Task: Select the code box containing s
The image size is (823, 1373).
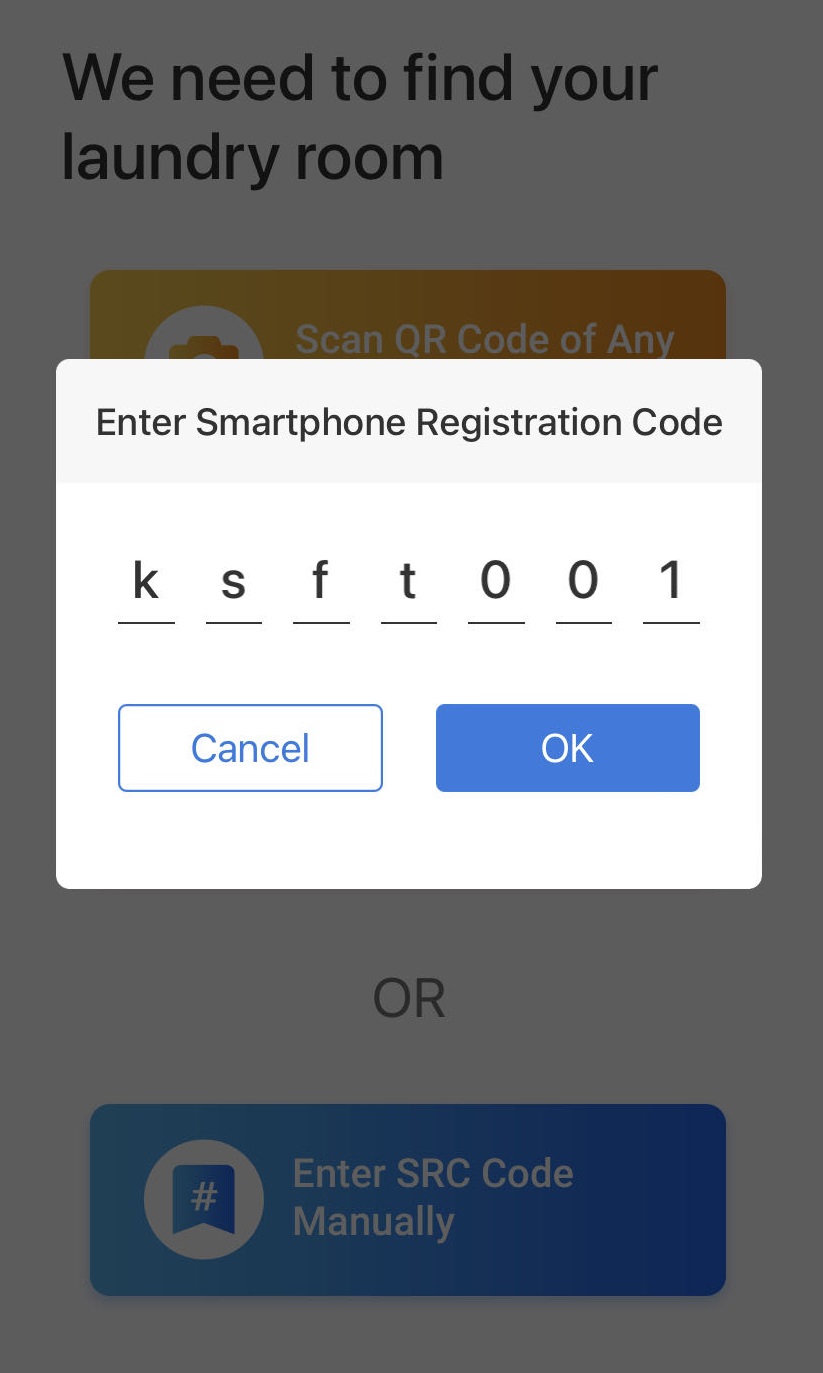Action: (233, 583)
